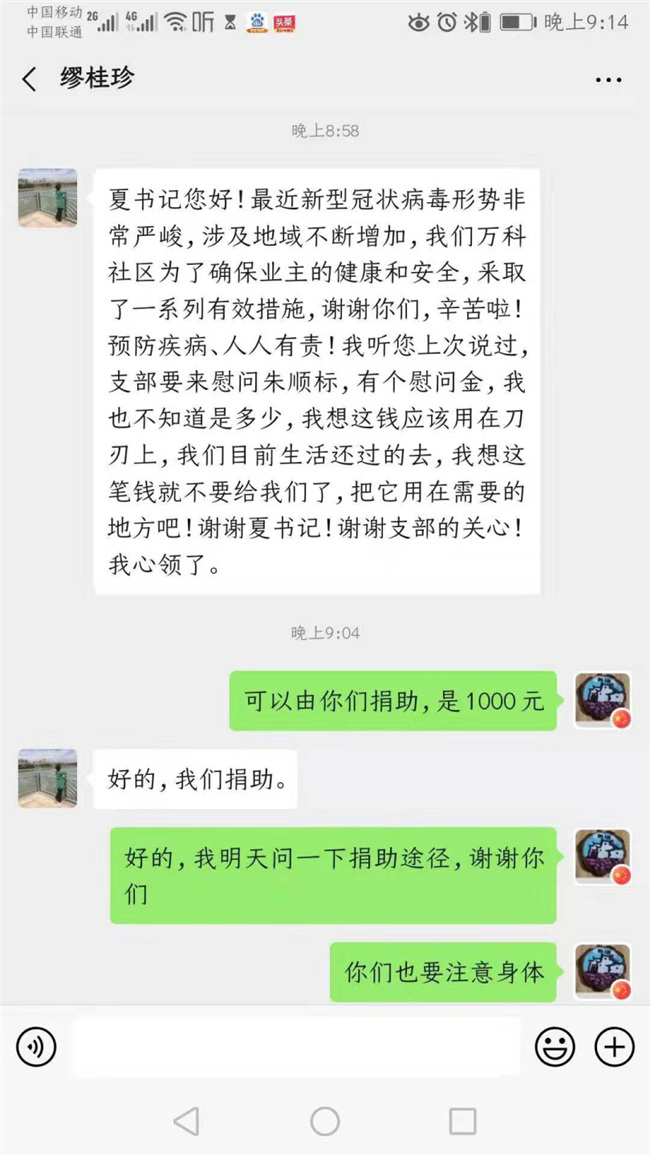Tap the system home button
The height and width of the screenshot is (1155, 650).
point(325,1121)
